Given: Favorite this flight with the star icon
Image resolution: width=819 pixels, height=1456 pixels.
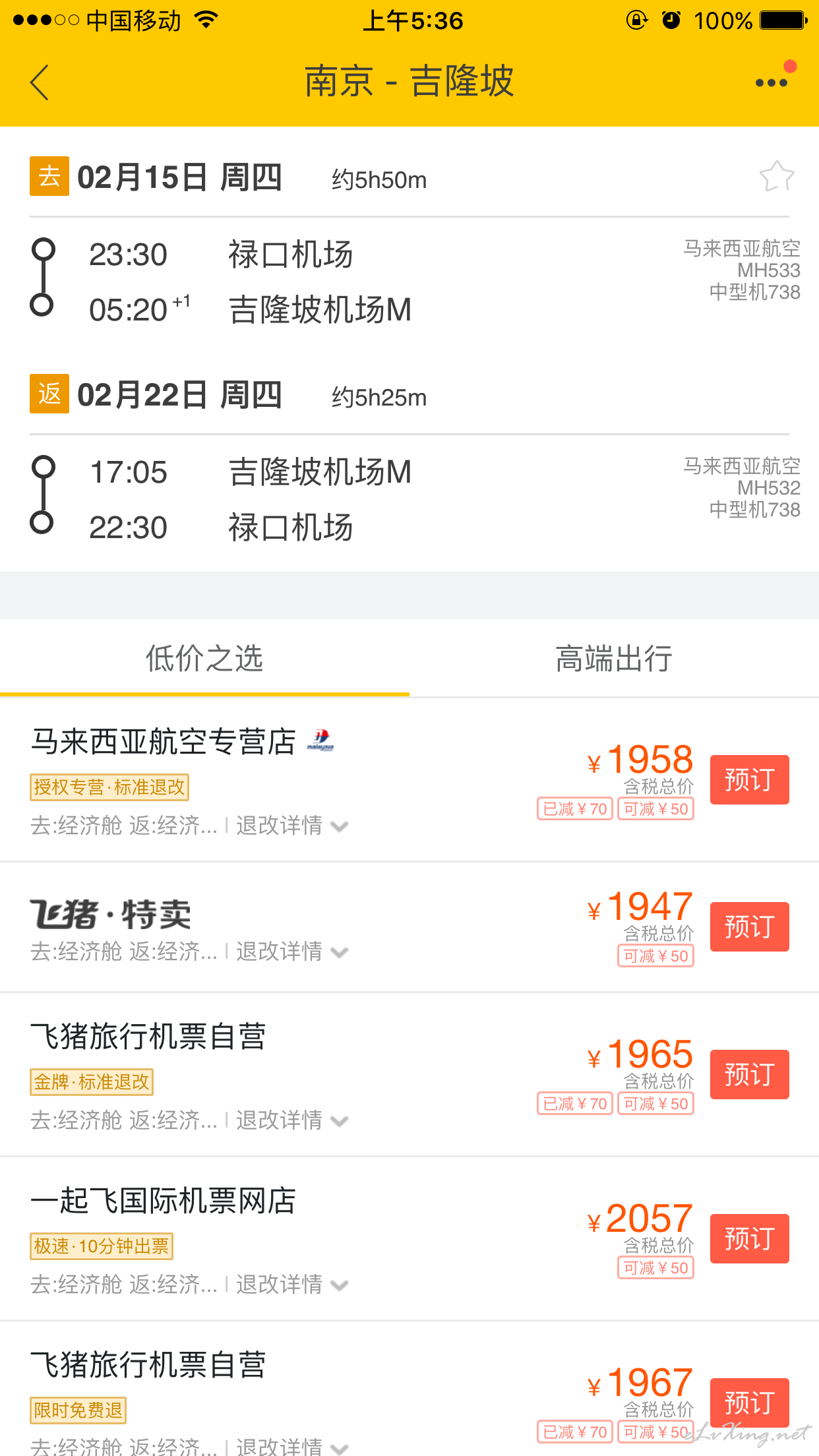Looking at the screenshot, I should pos(777,177).
